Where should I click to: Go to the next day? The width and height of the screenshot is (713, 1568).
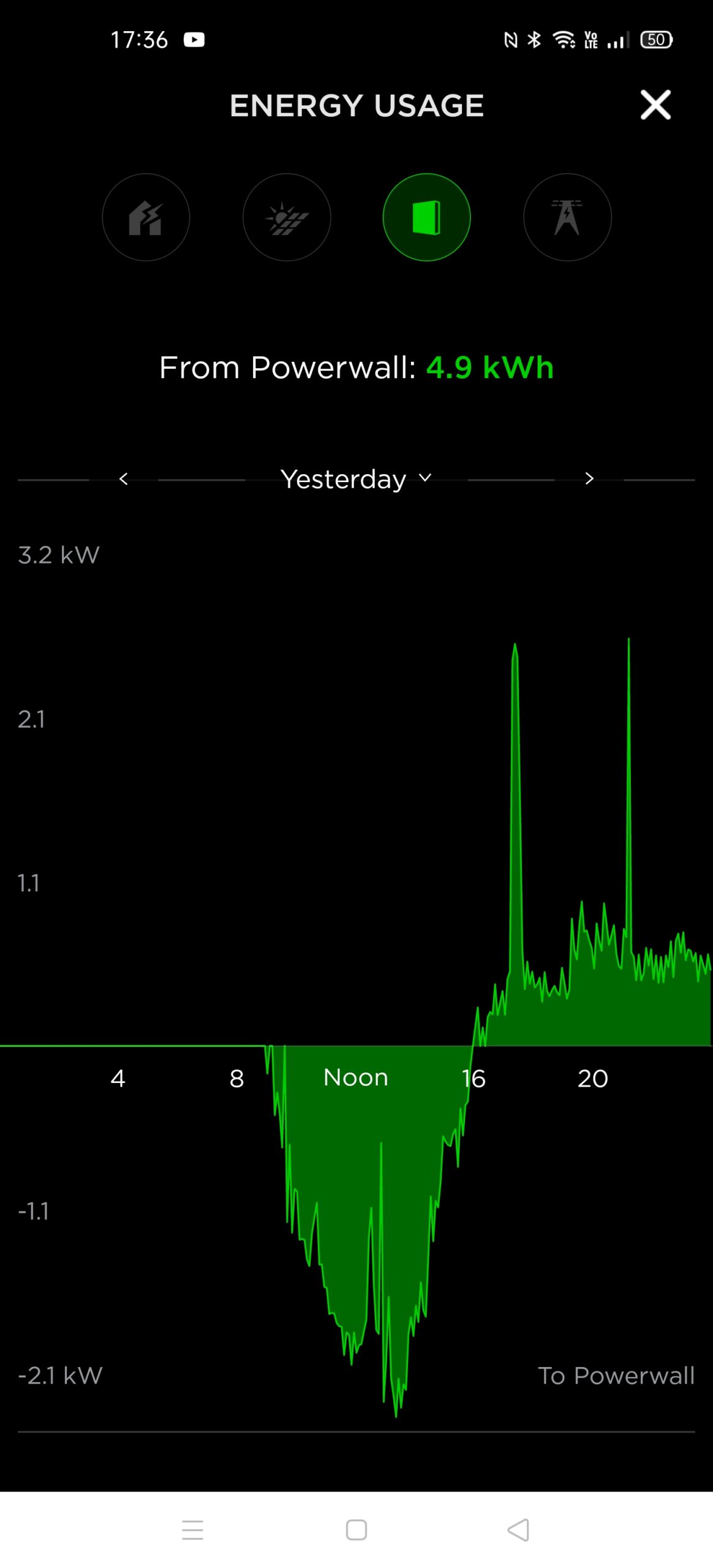tap(589, 479)
